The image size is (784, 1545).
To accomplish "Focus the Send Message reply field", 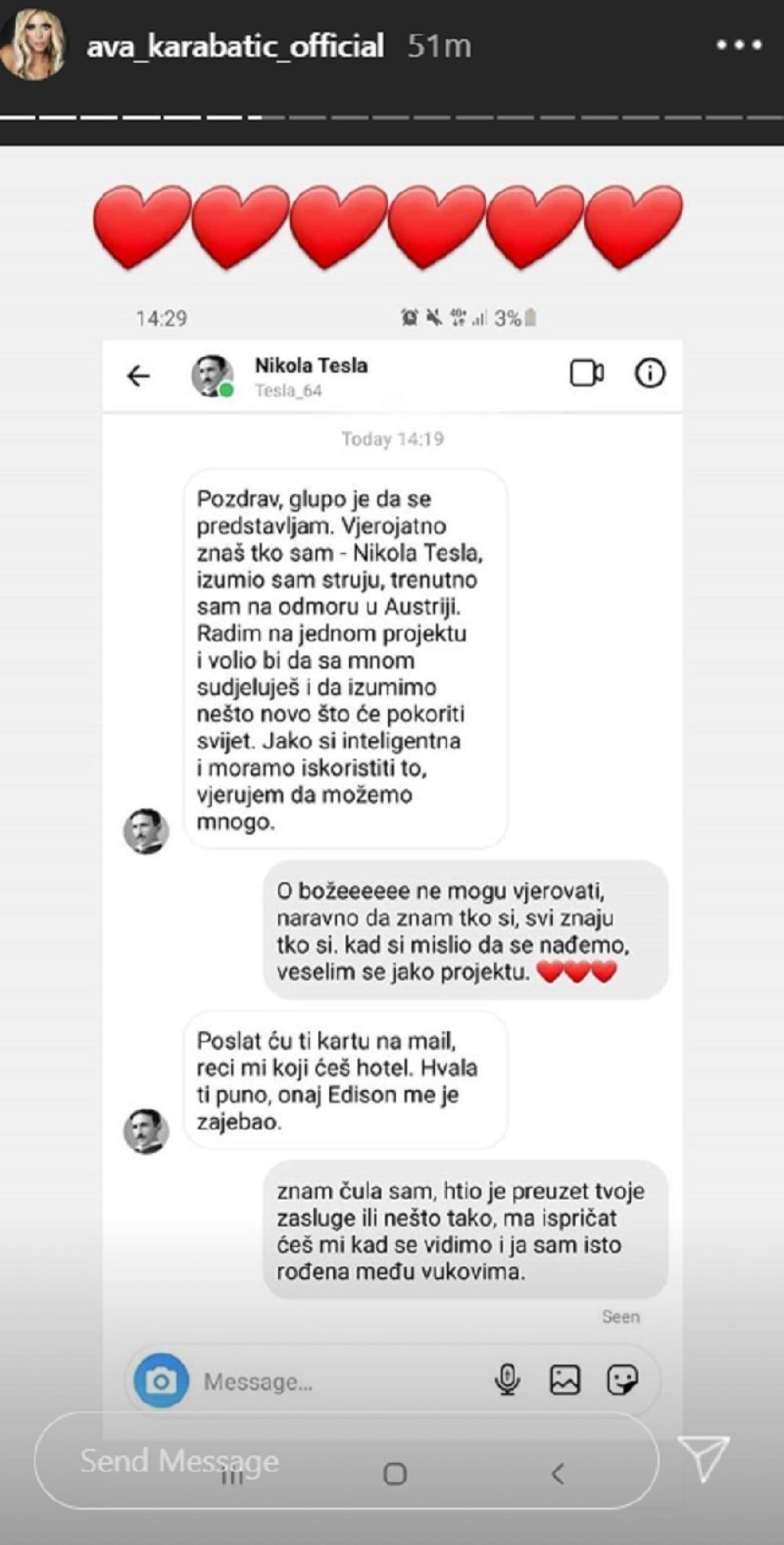I will point(345,1460).
